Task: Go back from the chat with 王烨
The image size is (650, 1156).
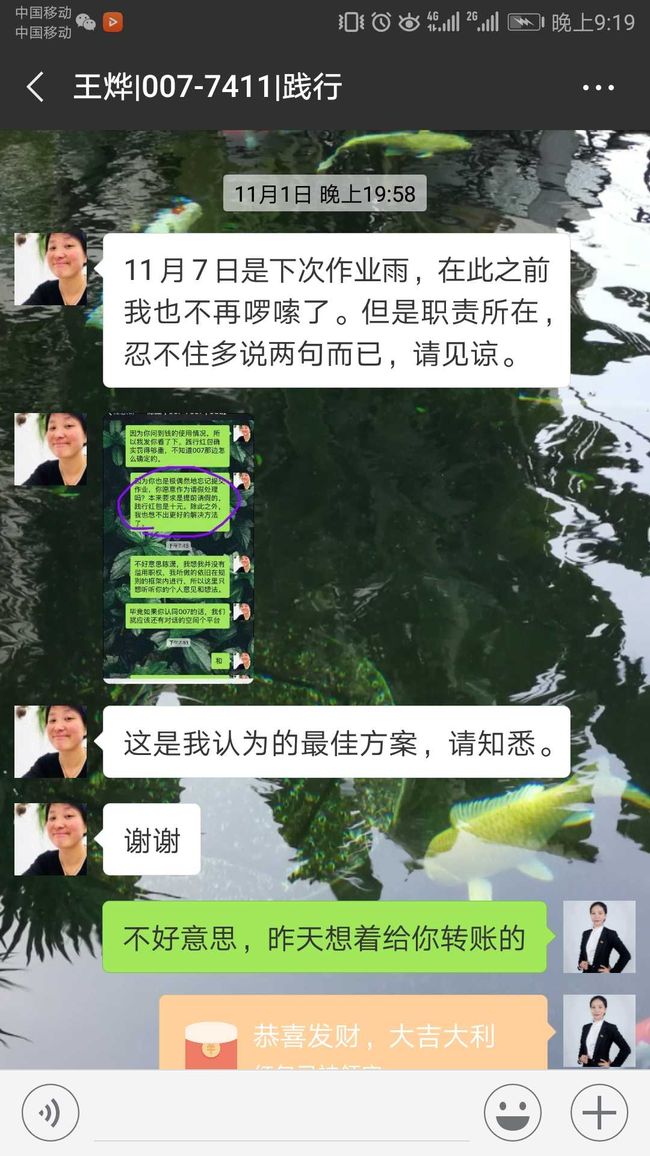Action: (35, 88)
